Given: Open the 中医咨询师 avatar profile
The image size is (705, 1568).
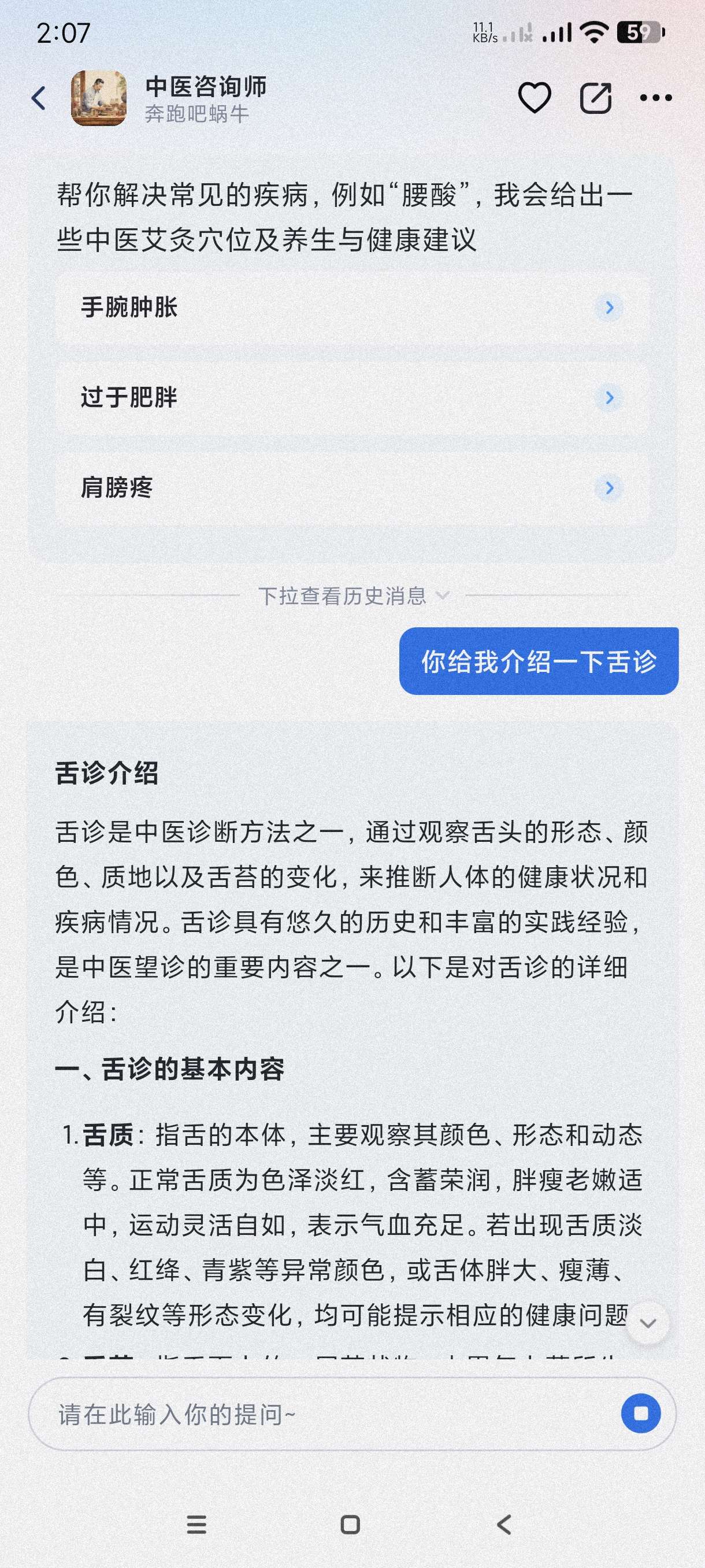Looking at the screenshot, I should (99, 98).
